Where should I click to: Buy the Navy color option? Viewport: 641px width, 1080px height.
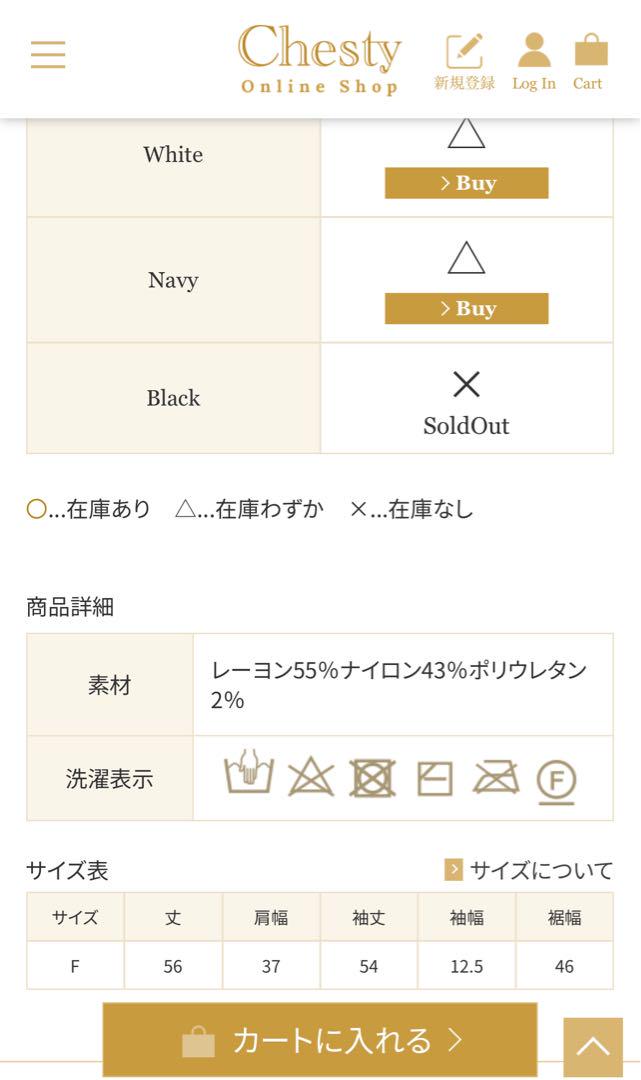coord(467,309)
